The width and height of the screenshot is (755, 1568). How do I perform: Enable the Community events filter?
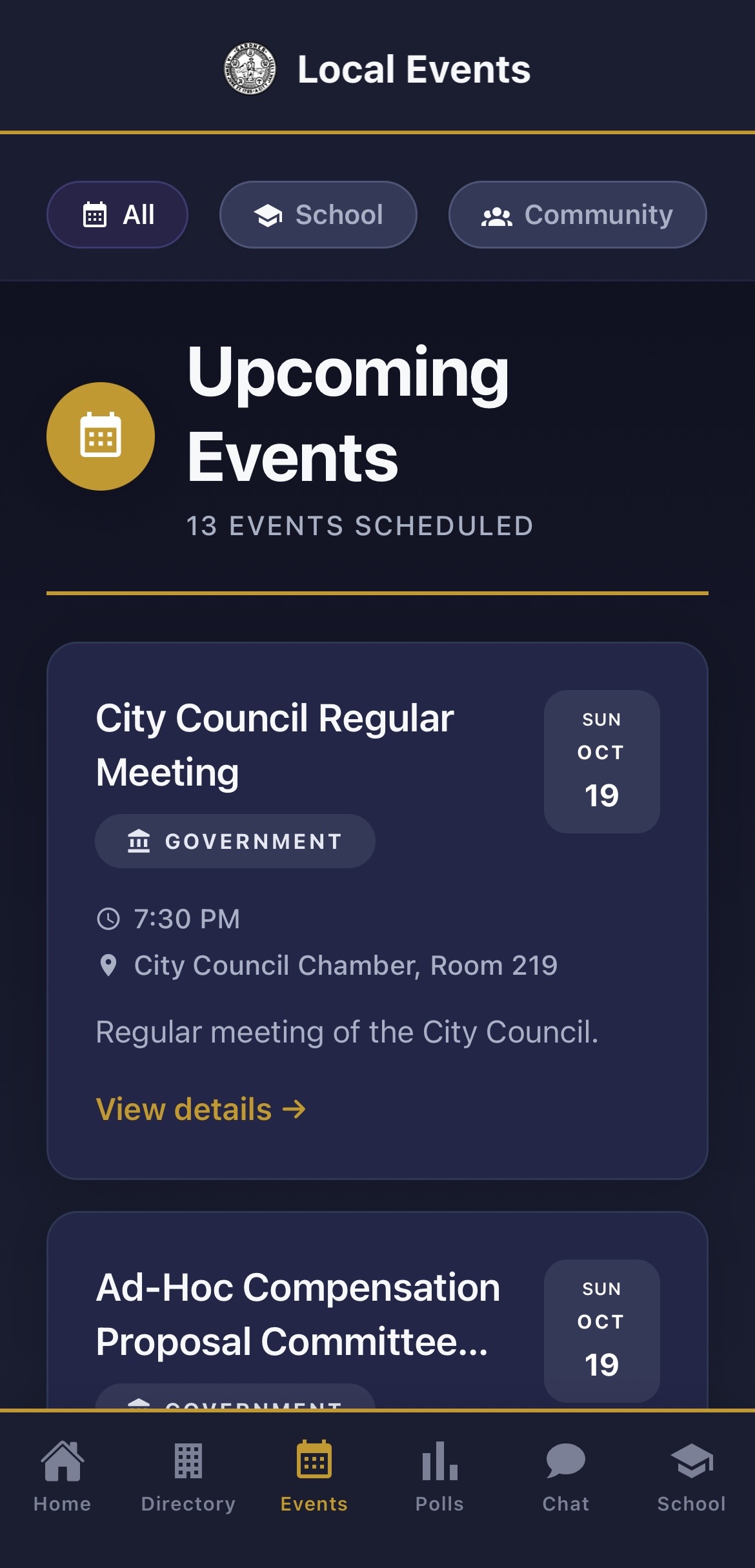click(577, 214)
